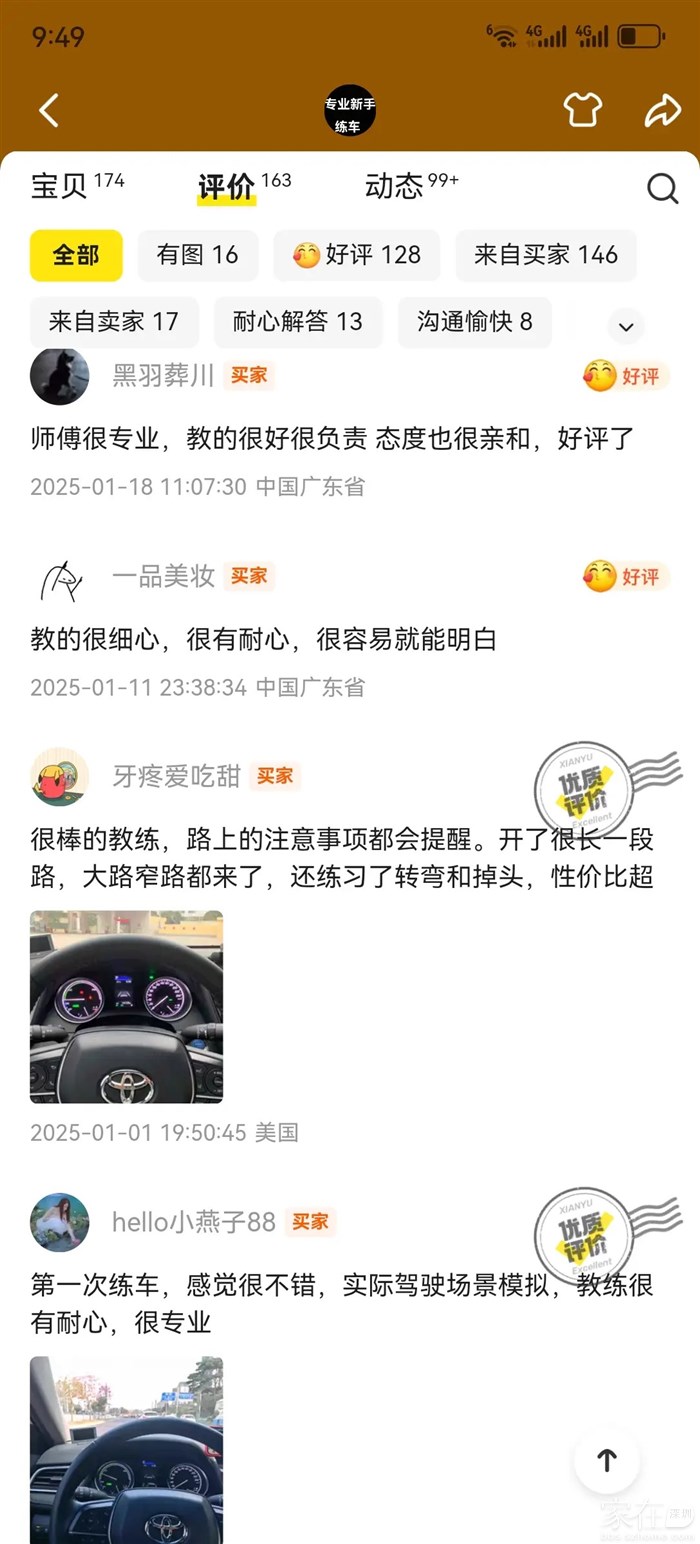Filter by 来自买家 146
Screen dimensions: 700x1544
[x=545, y=255]
